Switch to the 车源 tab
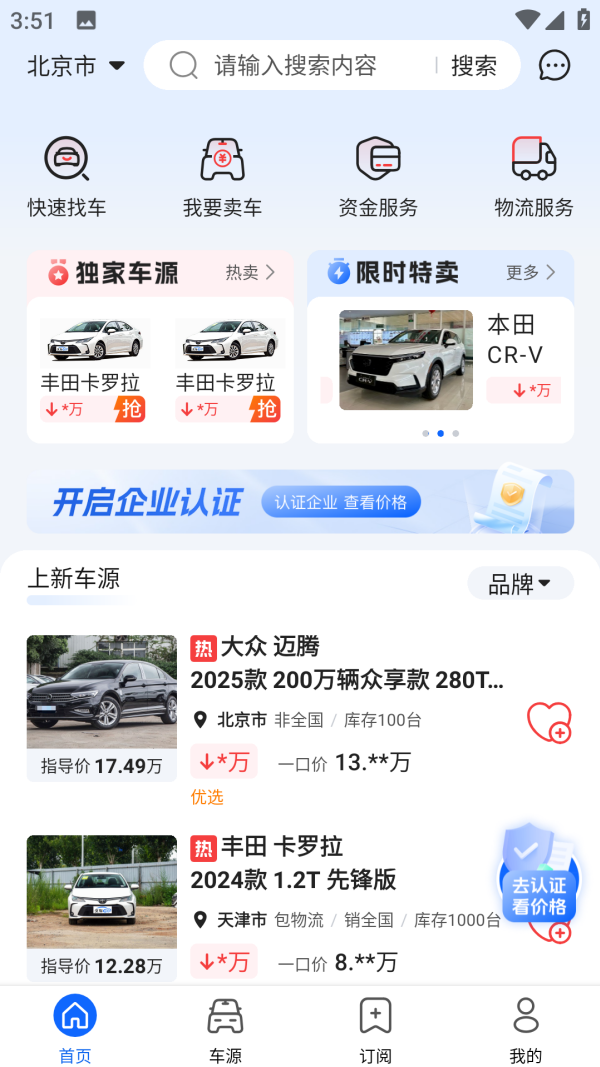Image resolution: width=600 pixels, height=1067 pixels. pos(225,1027)
